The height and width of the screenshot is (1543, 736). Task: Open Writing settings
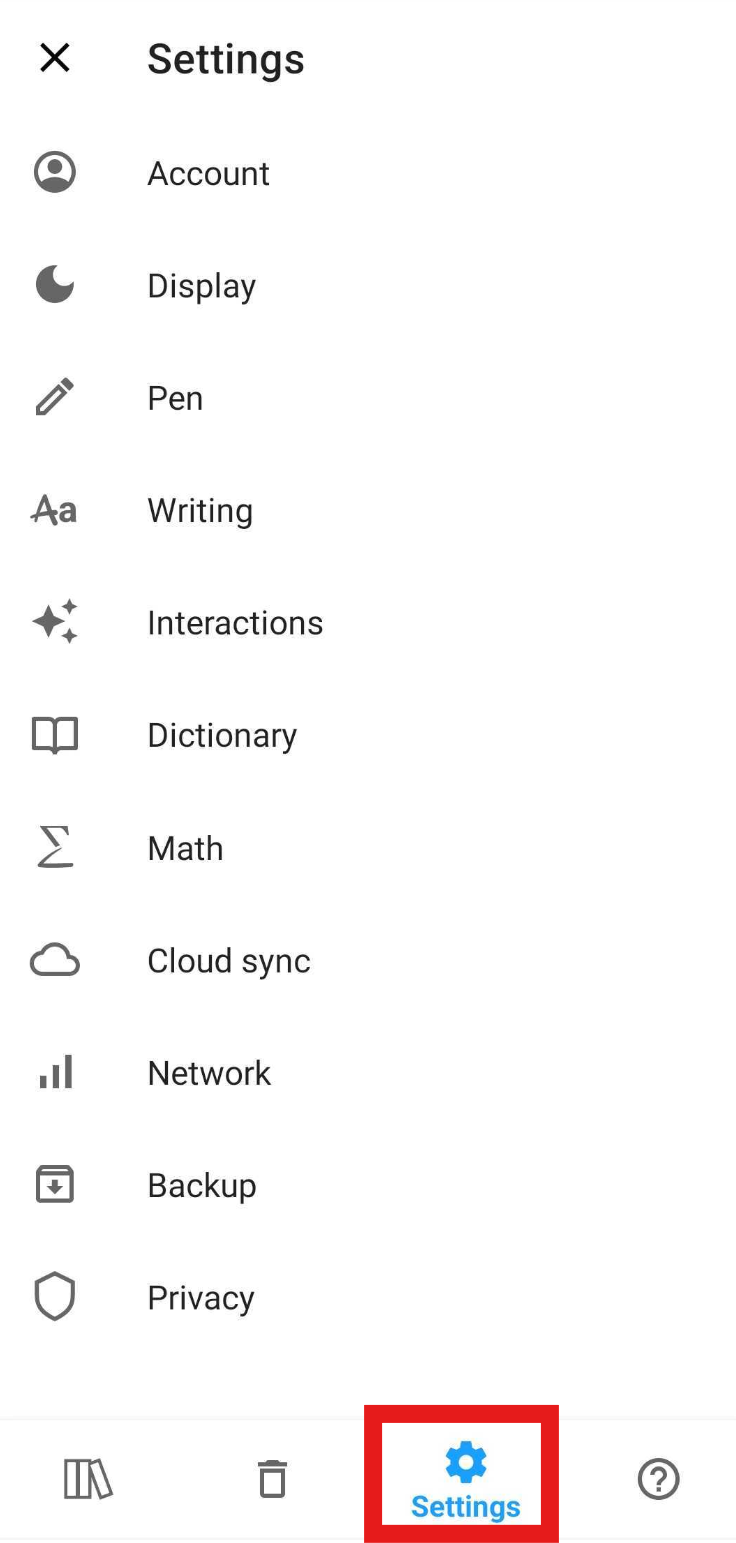(x=200, y=511)
